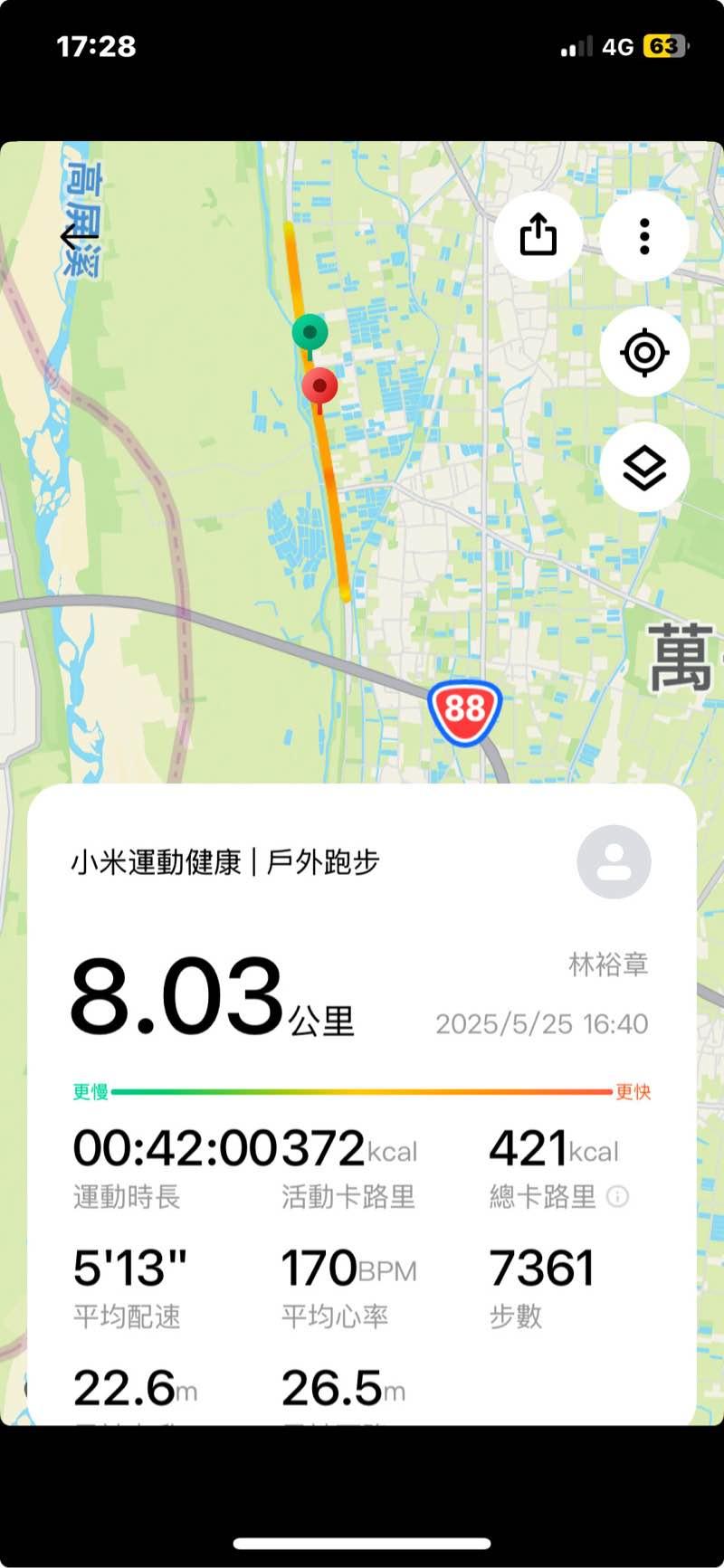Image resolution: width=724 pixels, height=1568 pixels.
Task: Open the three-dot overflow menu
Action: coord(644,235)
